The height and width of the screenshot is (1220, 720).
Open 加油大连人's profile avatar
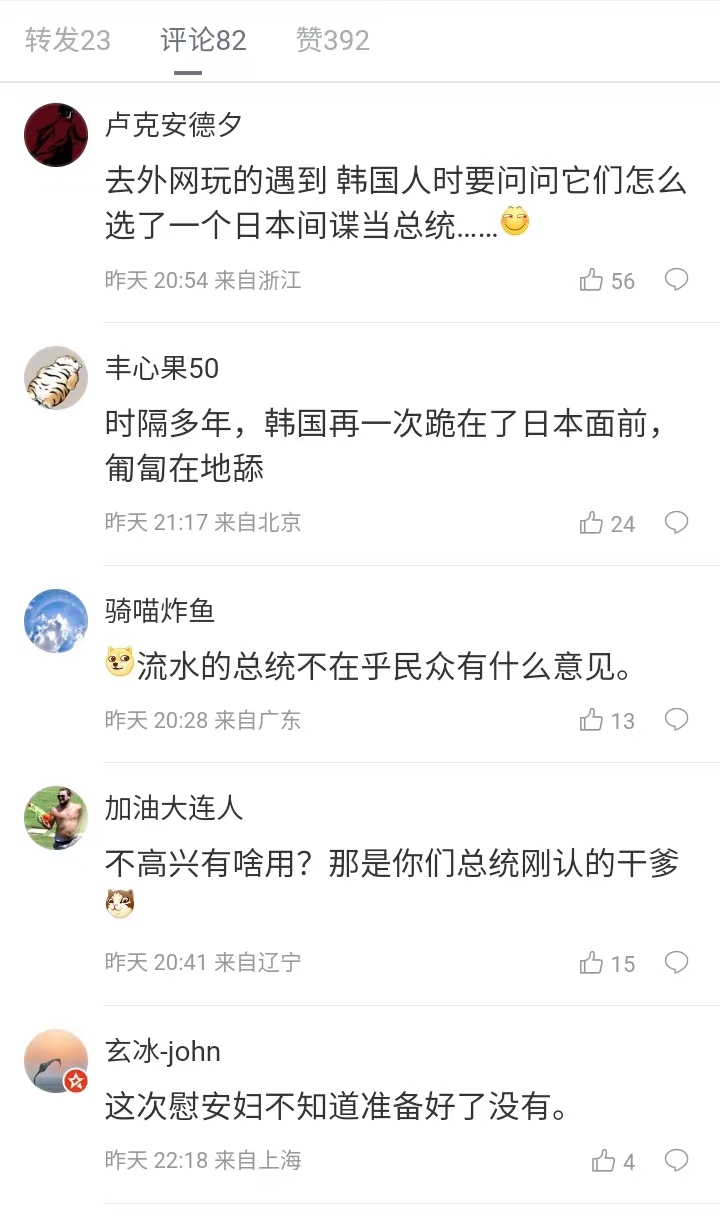(56, 818)
